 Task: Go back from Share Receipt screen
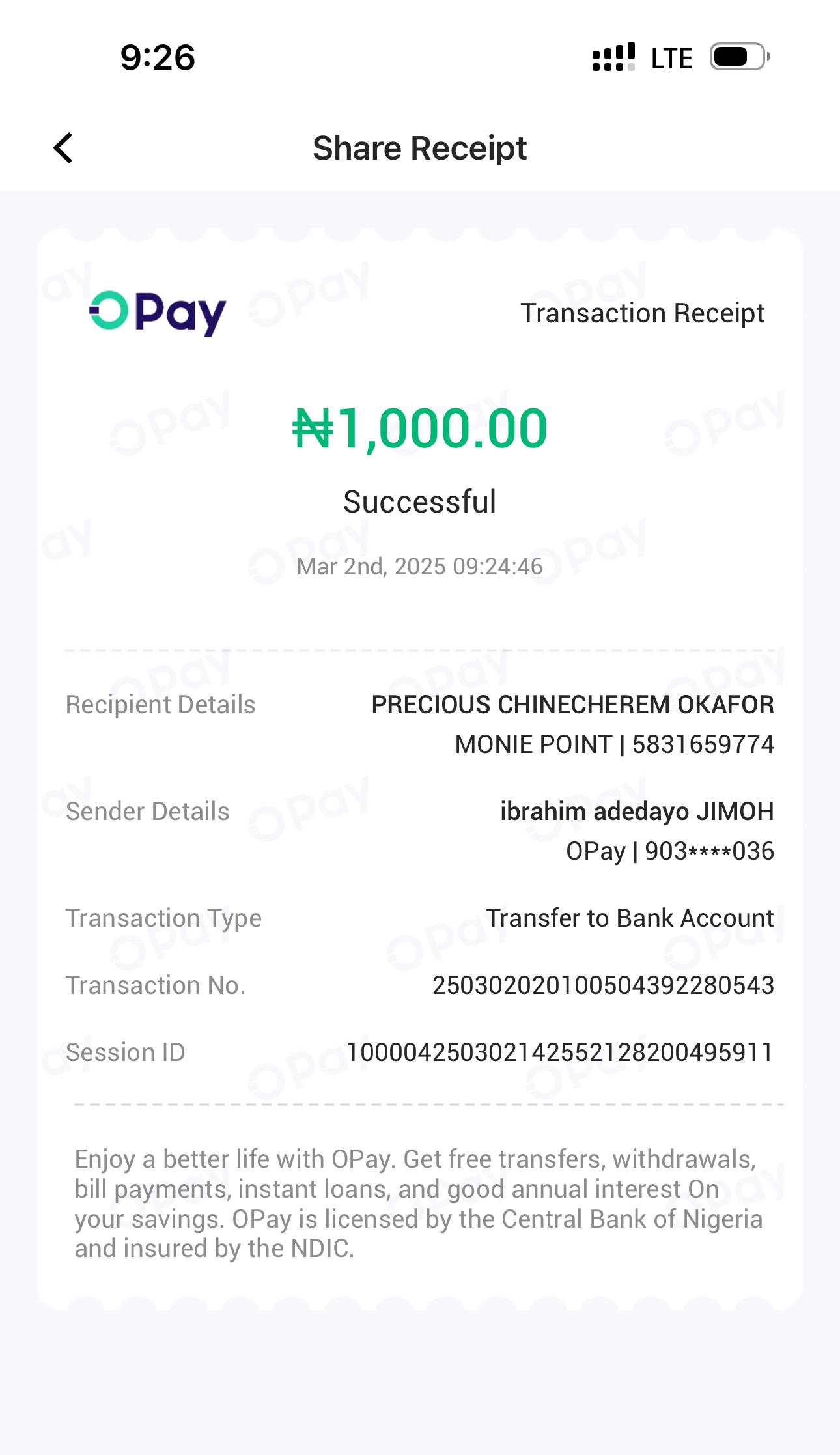pos(63,148)
